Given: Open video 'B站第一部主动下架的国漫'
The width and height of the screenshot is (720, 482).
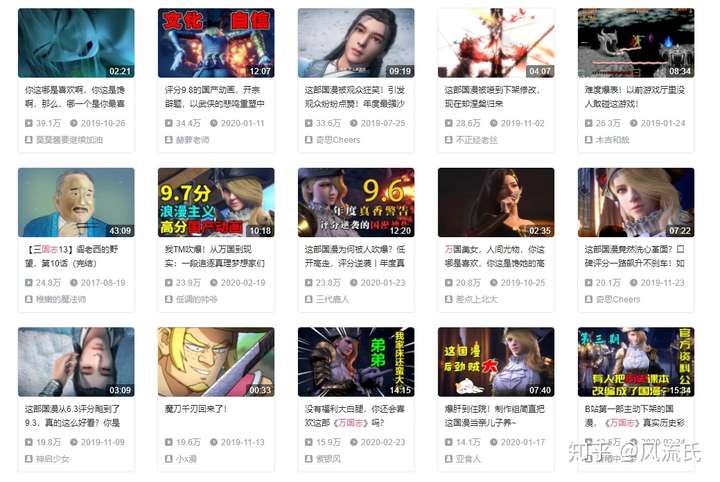Looking at the screenshot, I should click(636, 361).
